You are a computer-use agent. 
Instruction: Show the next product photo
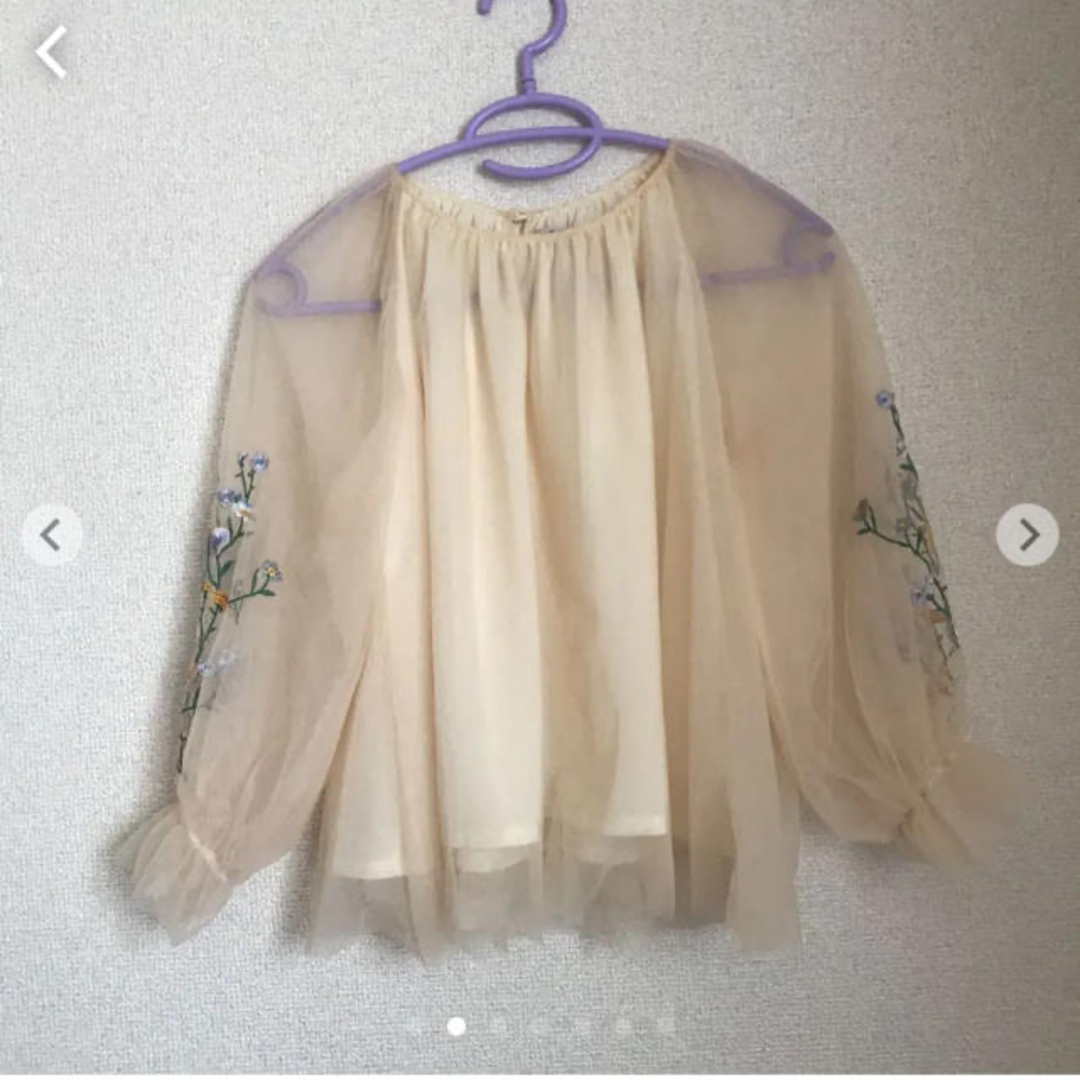(x=1027, y=535)
